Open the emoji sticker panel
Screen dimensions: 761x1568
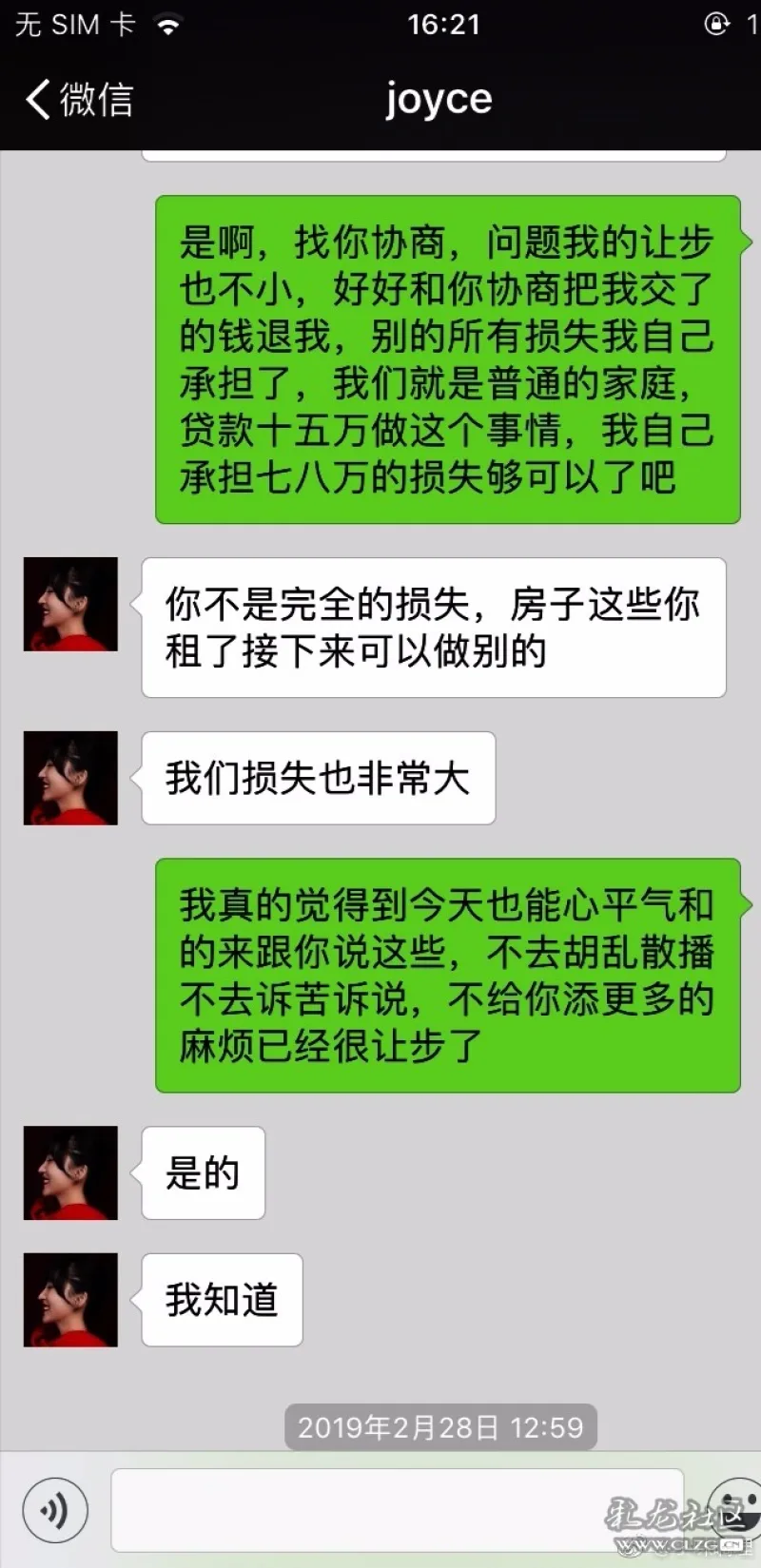click(736, 1510)
